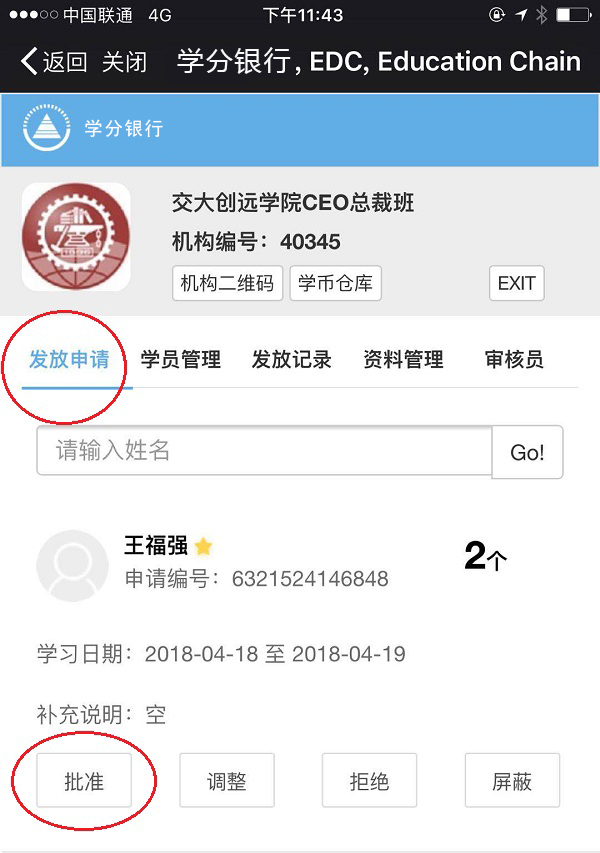Switch to the 学员管理 tab
This screenshot has height=853, width=600.
click(x=181, y=360)
